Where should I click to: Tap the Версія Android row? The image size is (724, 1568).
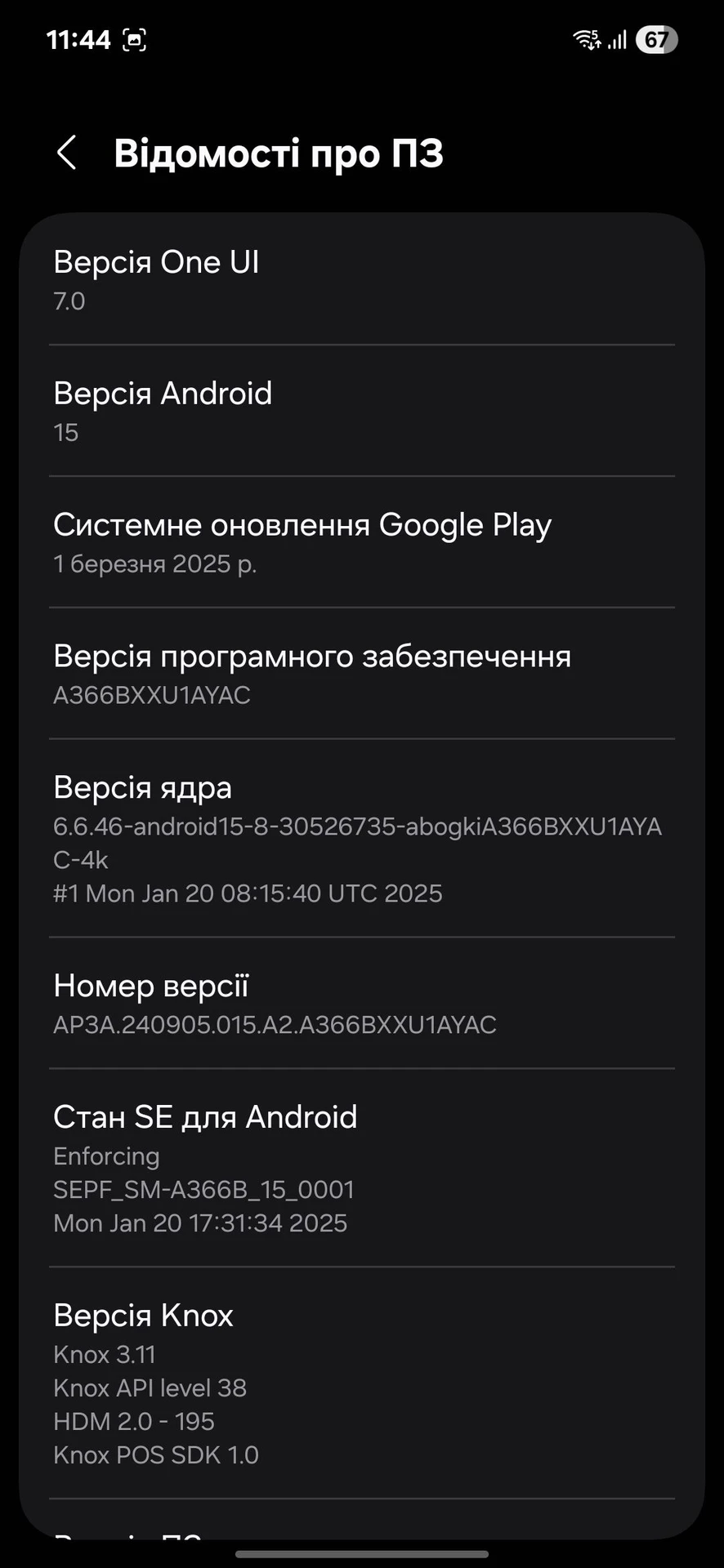click(x=361, y=412)
